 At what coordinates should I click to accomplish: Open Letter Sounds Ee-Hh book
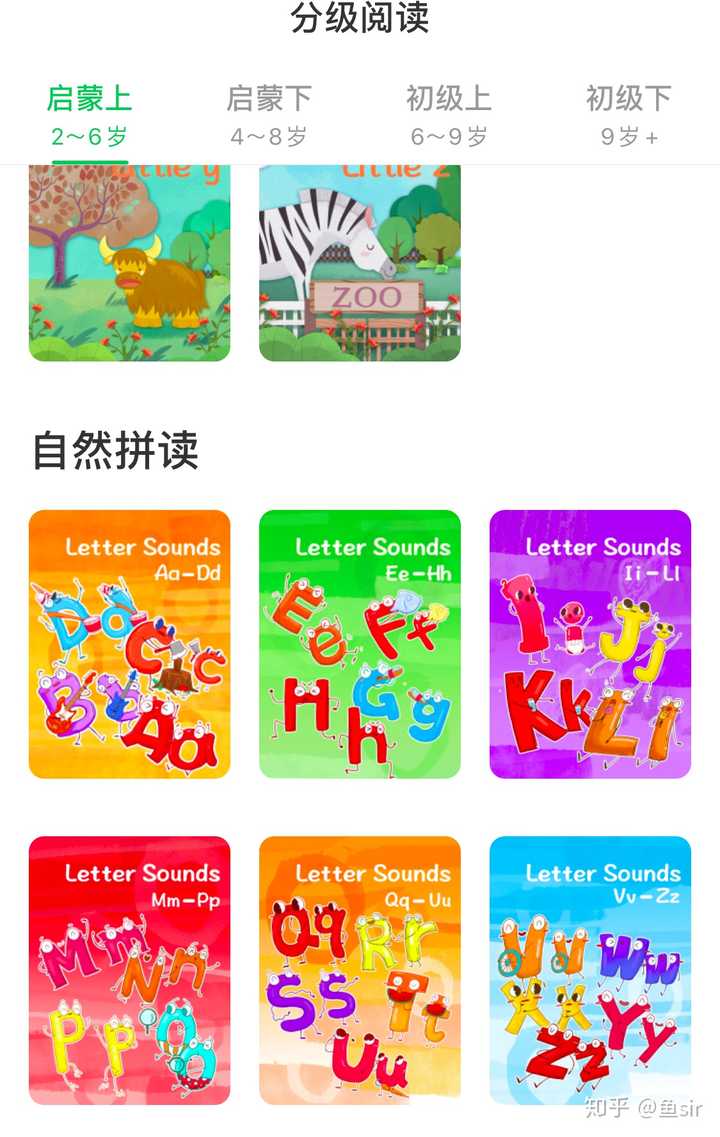point(360,644)
